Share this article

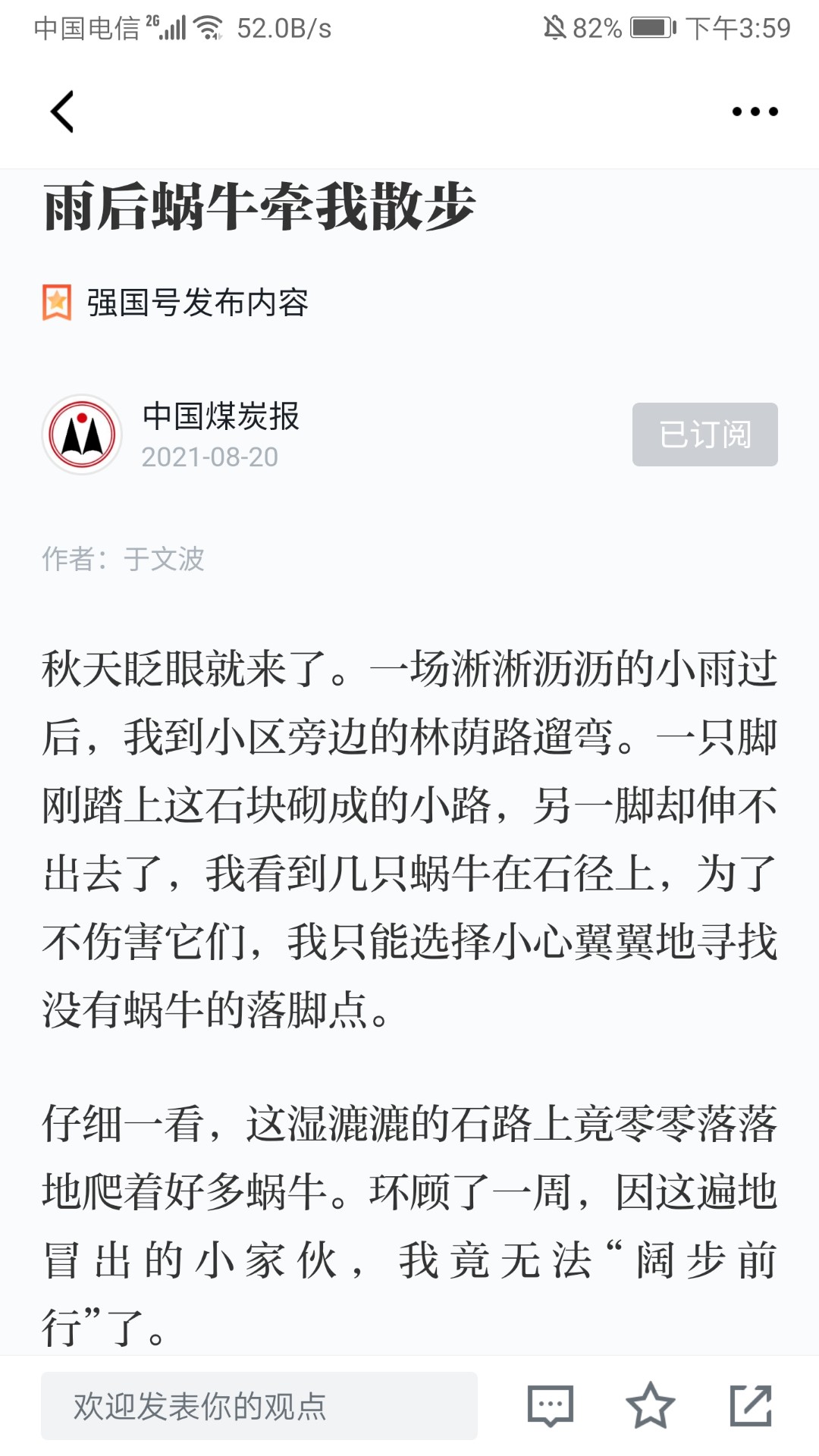tap(751, 1405)
